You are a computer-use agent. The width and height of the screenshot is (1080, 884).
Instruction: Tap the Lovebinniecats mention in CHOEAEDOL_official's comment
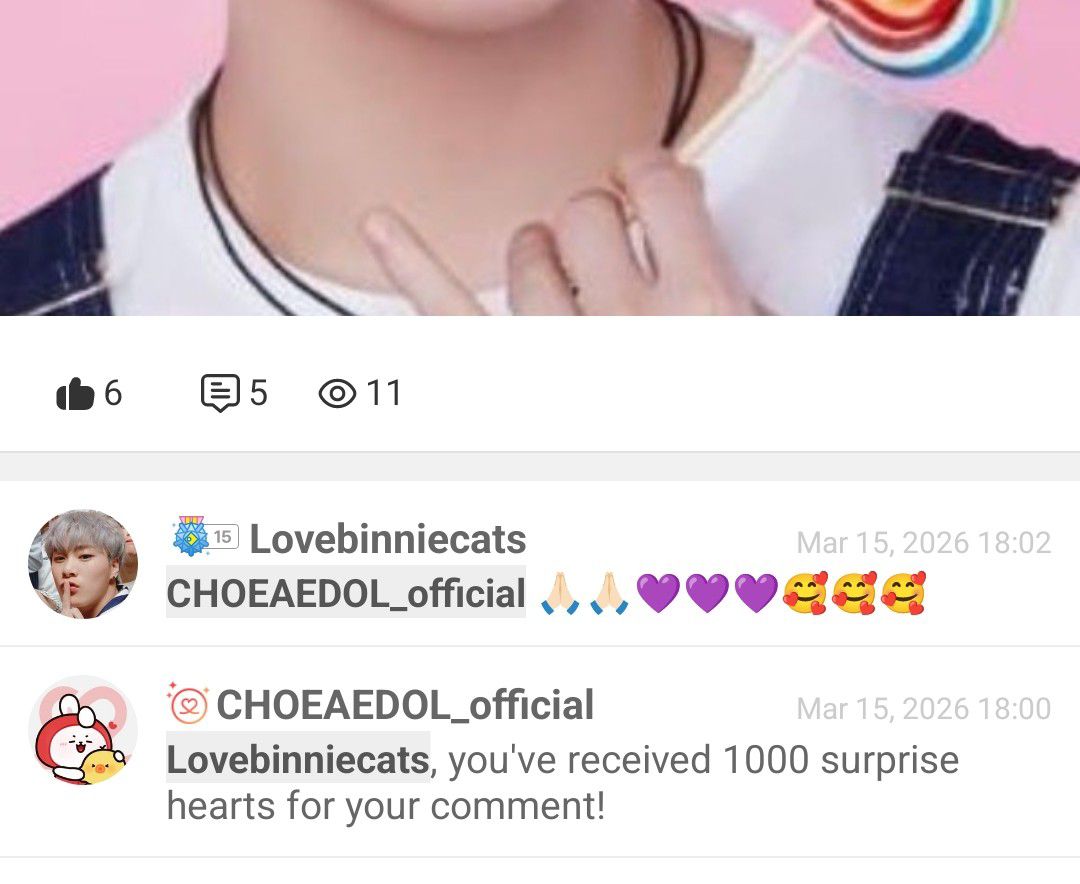click(298, 760)
